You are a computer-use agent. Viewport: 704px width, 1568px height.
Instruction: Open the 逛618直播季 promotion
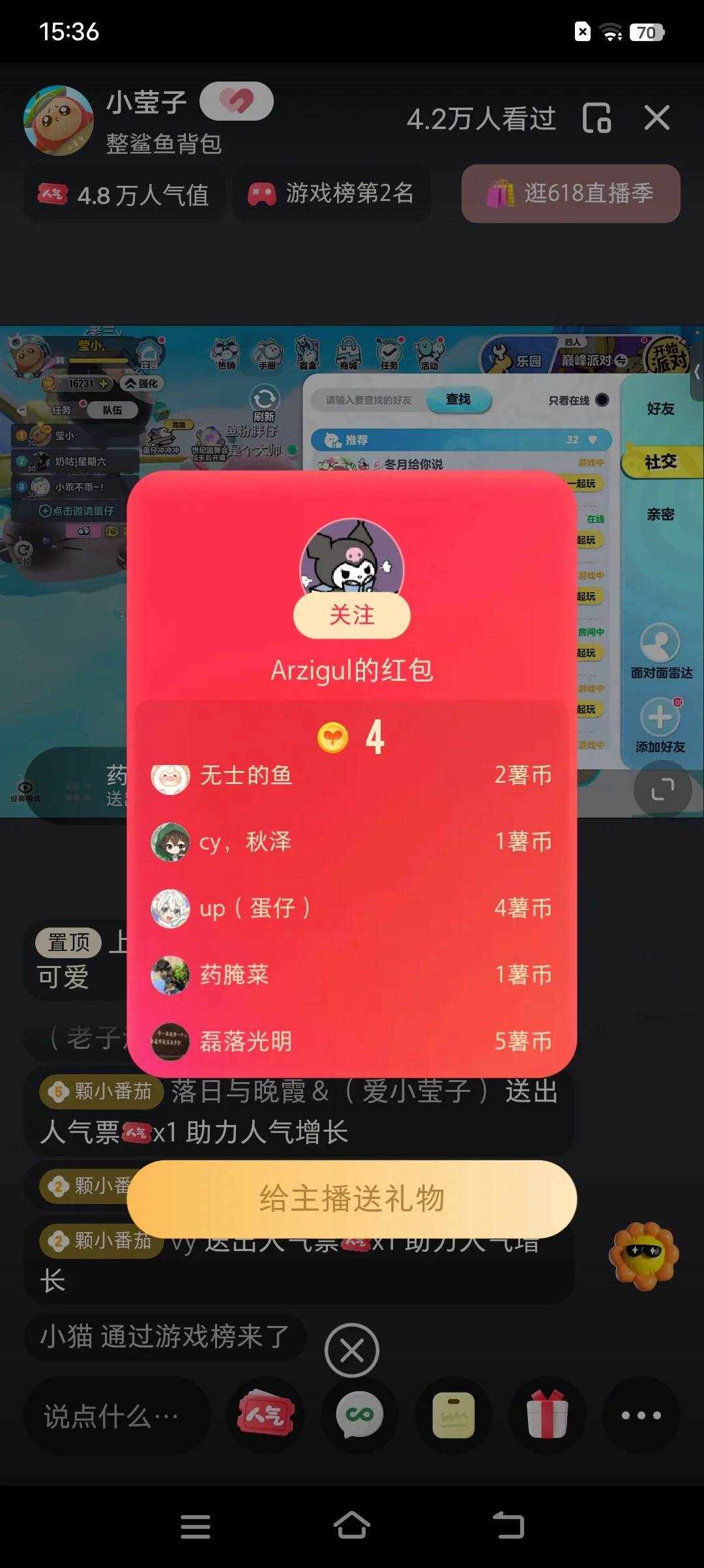click(570, 194)
